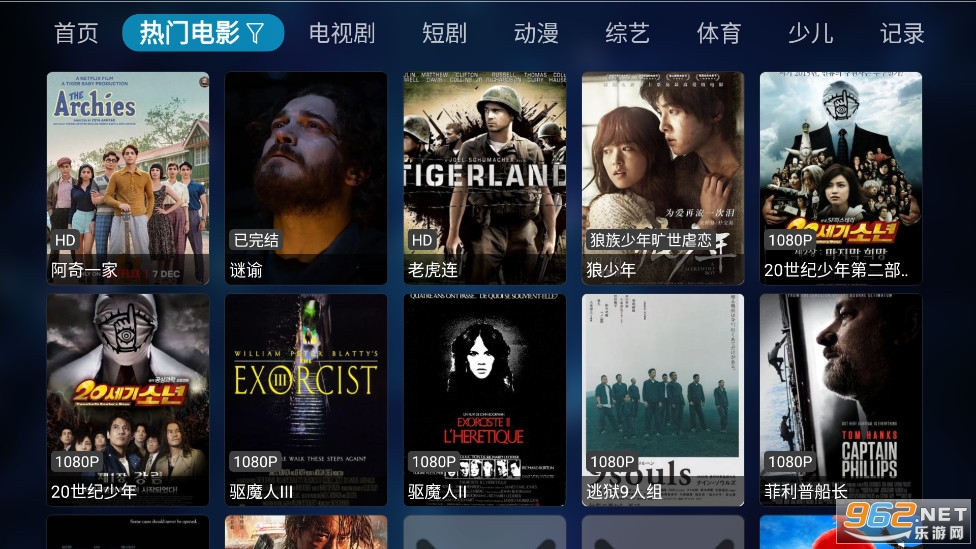The width and height of the screenshot is (976, 549).
Task: Open the movie 阿奇一家
Action: pos(128,177)
